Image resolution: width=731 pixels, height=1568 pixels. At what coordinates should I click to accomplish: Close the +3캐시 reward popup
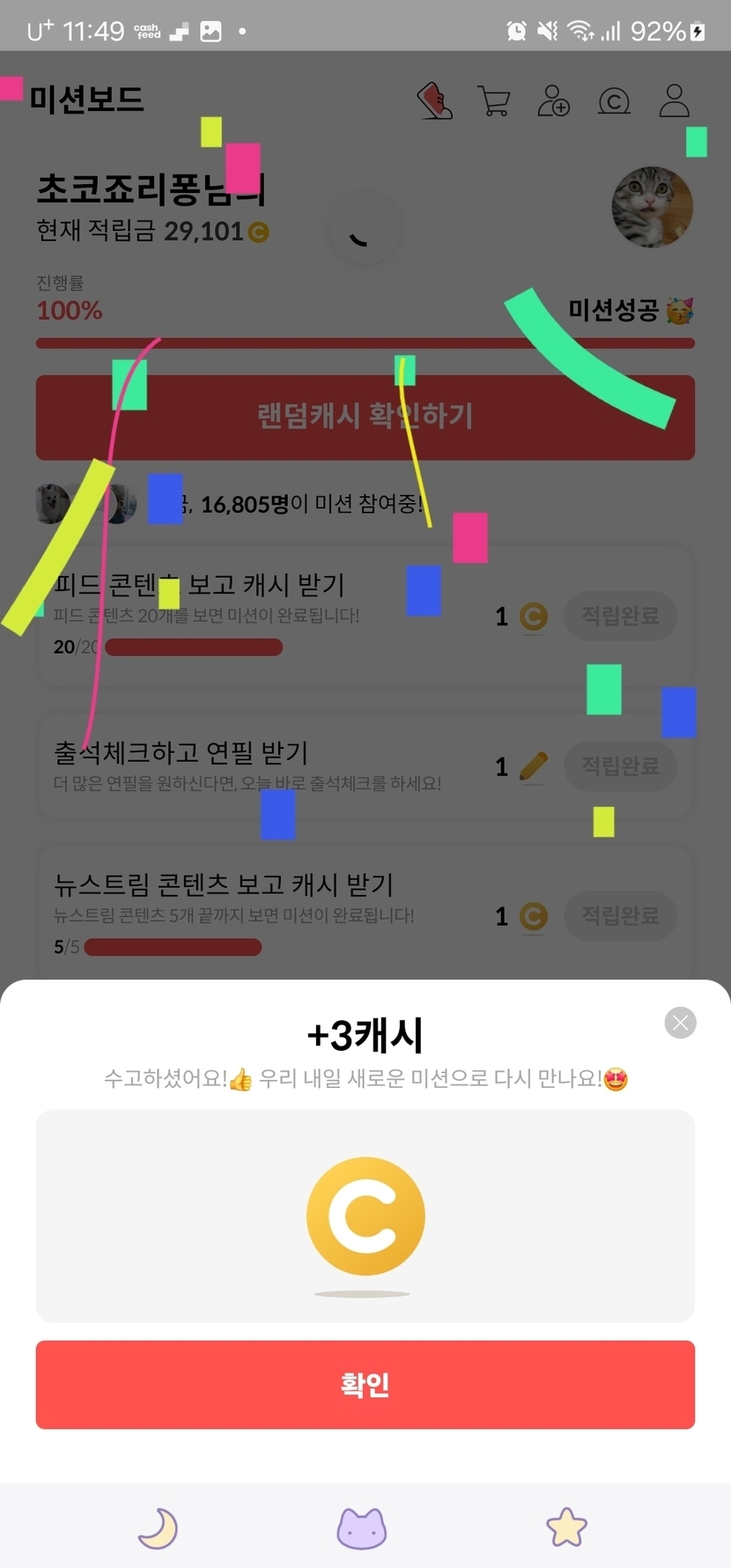680,1022
